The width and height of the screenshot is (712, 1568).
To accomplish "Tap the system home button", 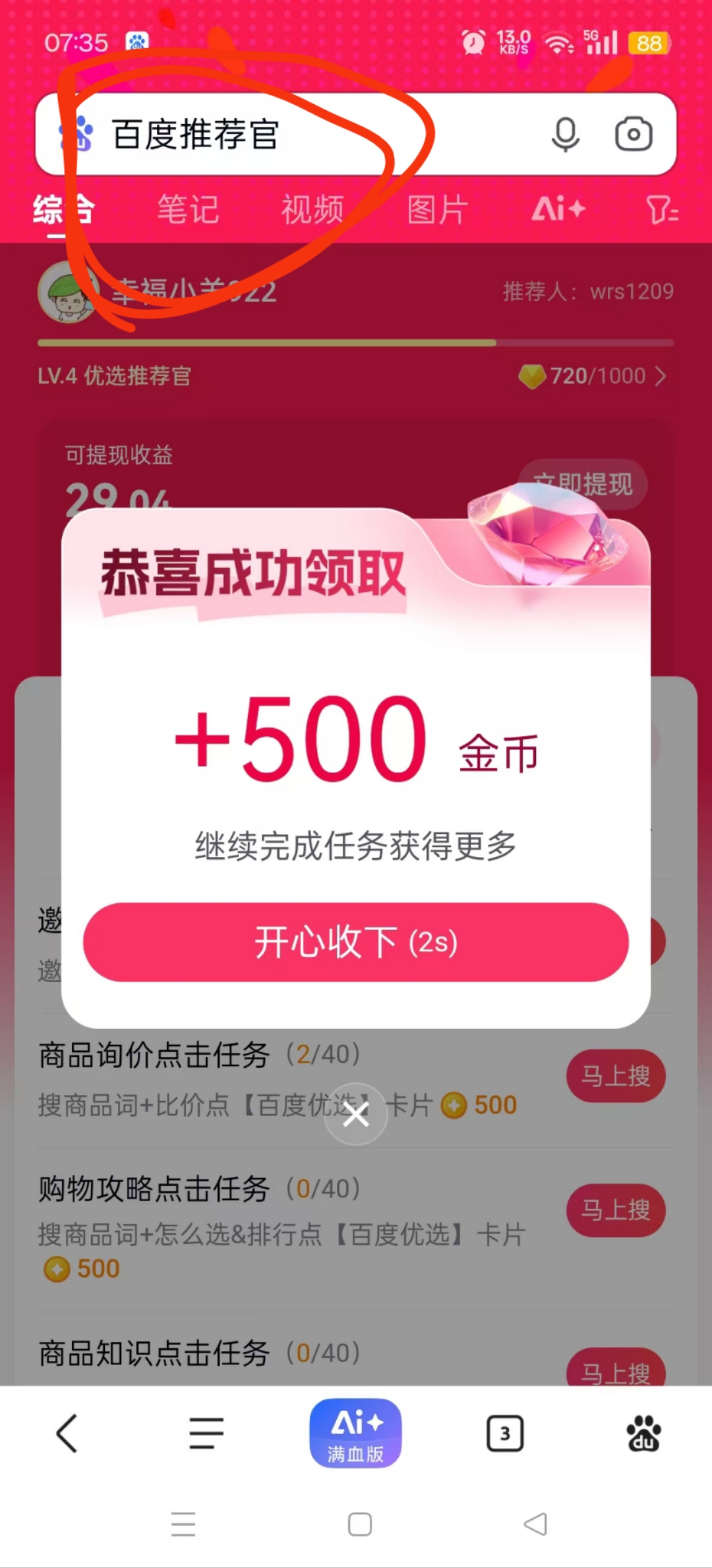I will 359,1524.
